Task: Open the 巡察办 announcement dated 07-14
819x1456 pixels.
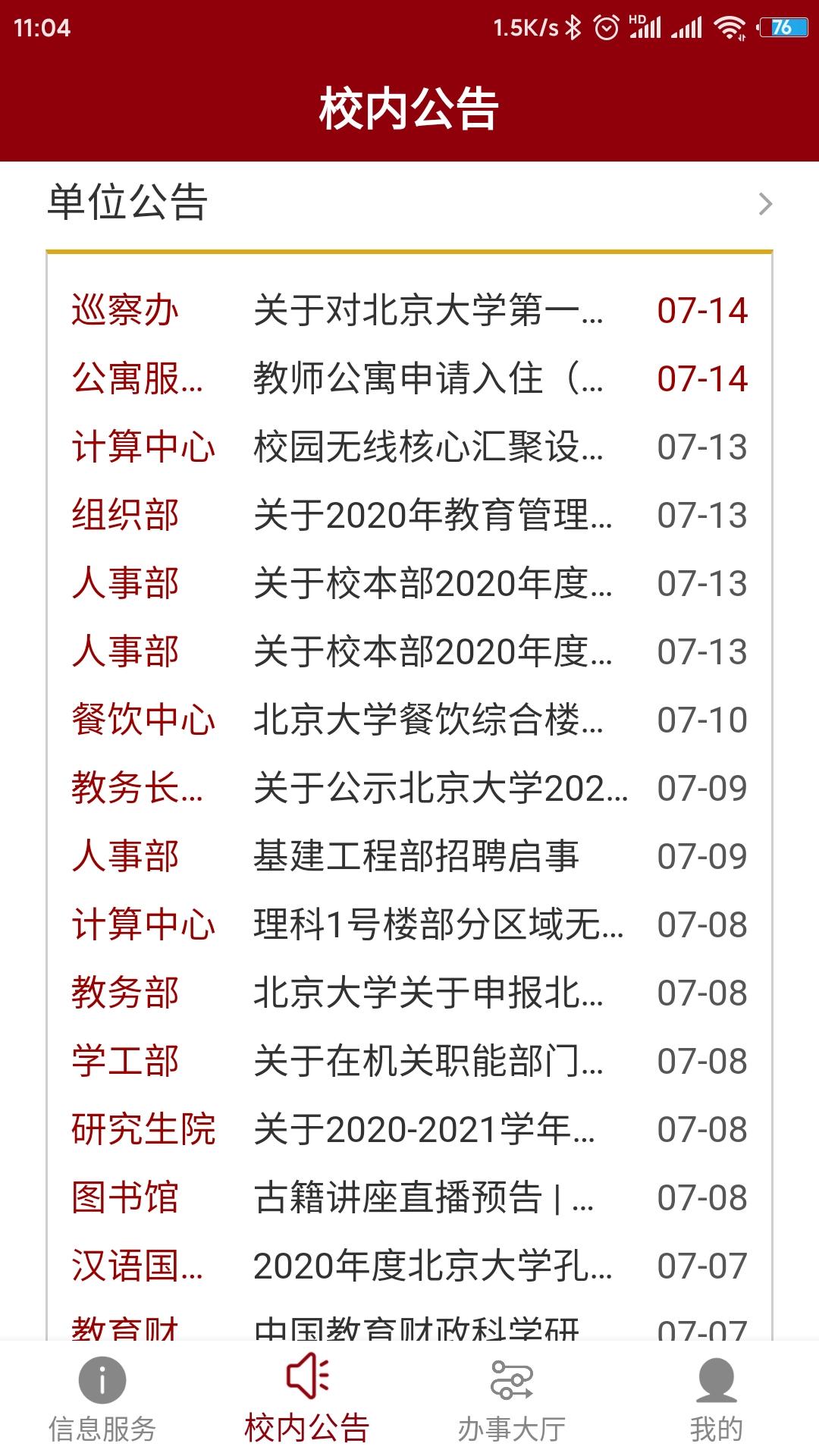Action: coord(409,309)
